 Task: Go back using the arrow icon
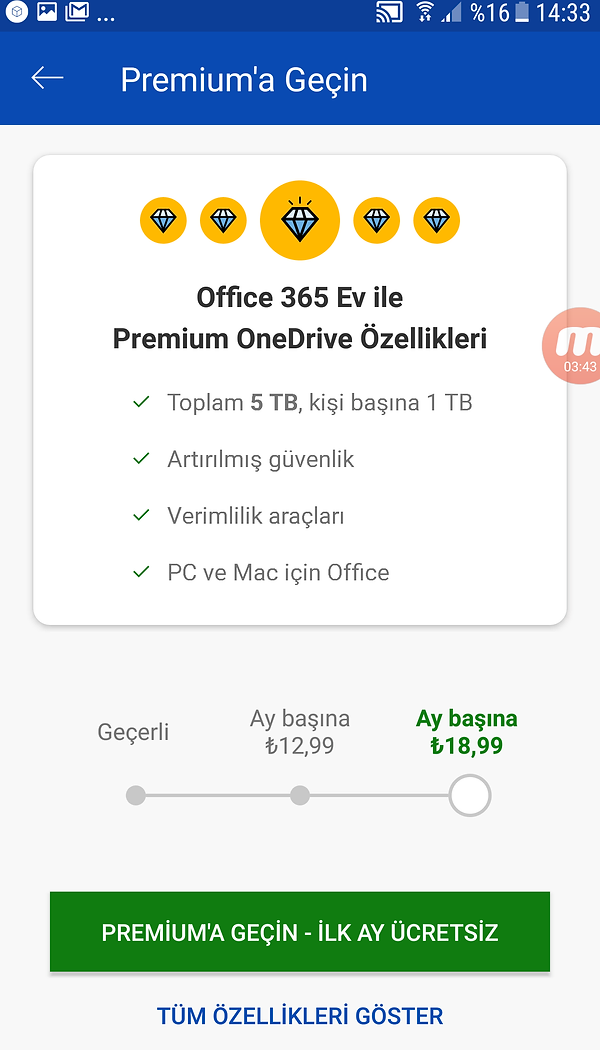47,78
